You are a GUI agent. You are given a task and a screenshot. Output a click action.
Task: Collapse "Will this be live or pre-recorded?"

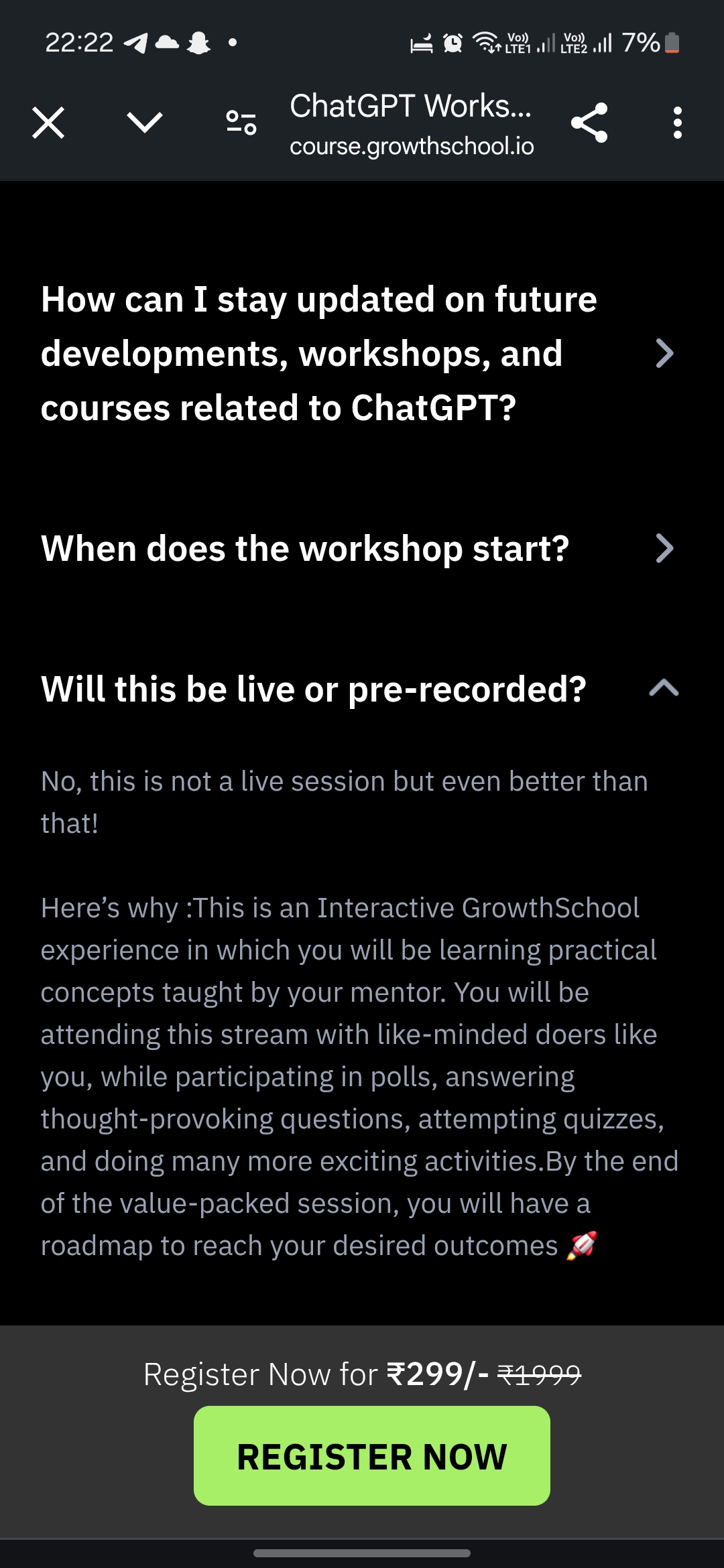pyautogui.click(x=664, y=689)
